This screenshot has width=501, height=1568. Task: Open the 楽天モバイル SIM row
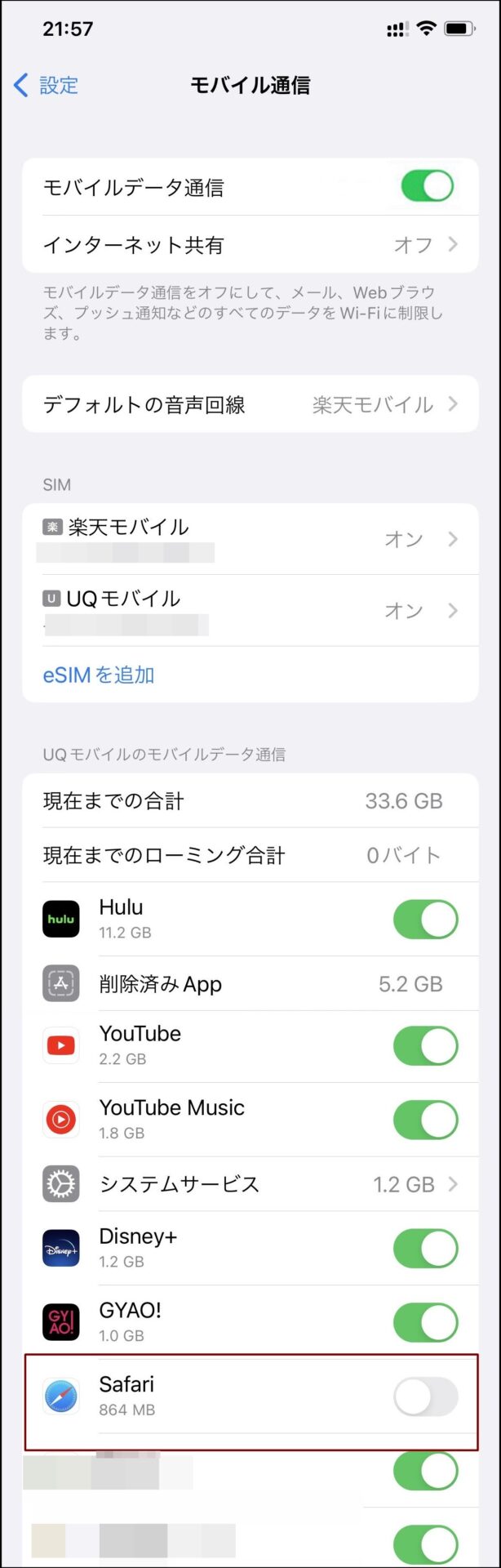tap(250, 539)
